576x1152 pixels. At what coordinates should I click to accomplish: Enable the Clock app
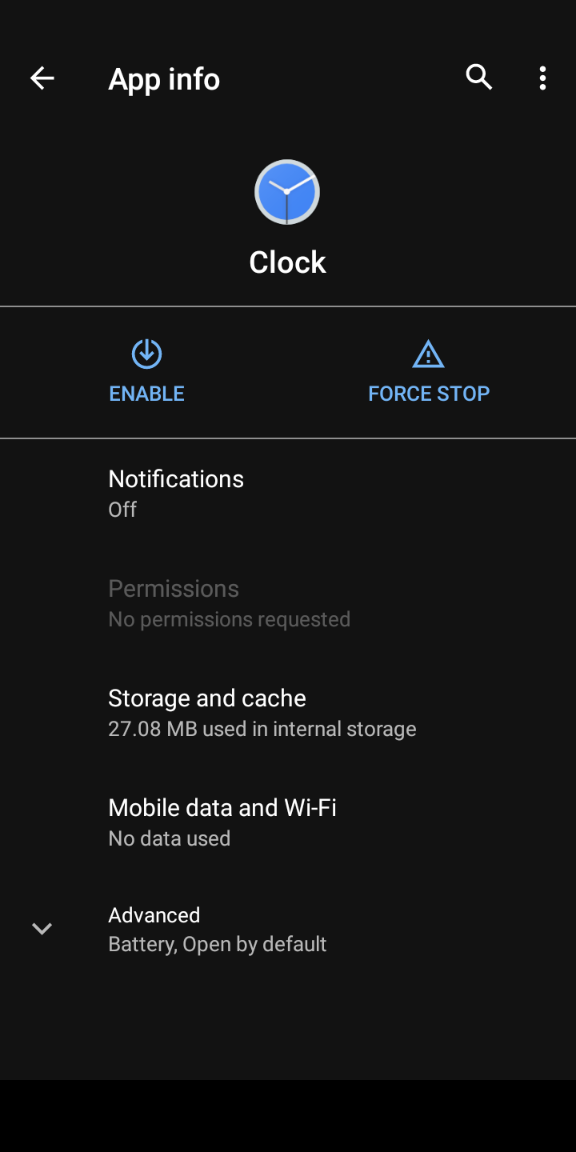[147, 372]
